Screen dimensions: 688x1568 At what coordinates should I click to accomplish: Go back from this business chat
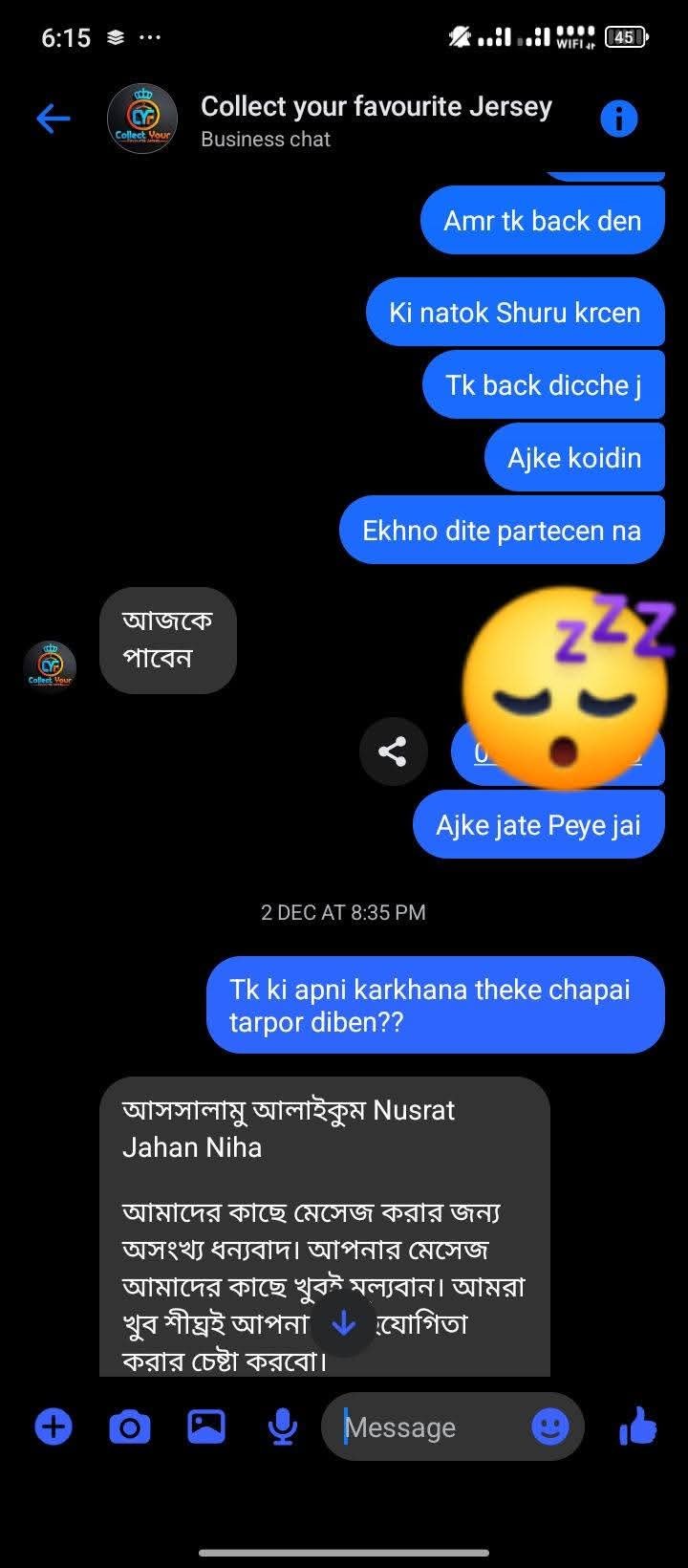(54, 119)
